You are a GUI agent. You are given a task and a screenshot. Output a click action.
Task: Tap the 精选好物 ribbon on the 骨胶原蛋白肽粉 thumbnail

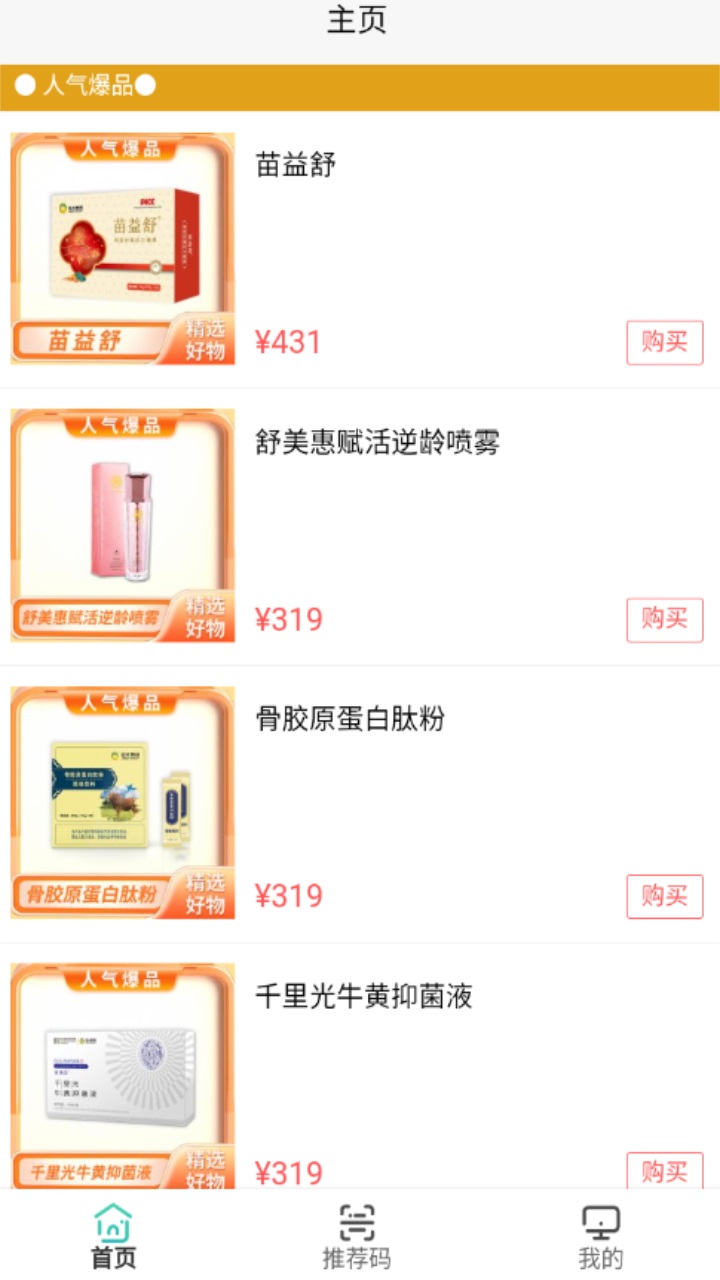[x=205, y=893]
